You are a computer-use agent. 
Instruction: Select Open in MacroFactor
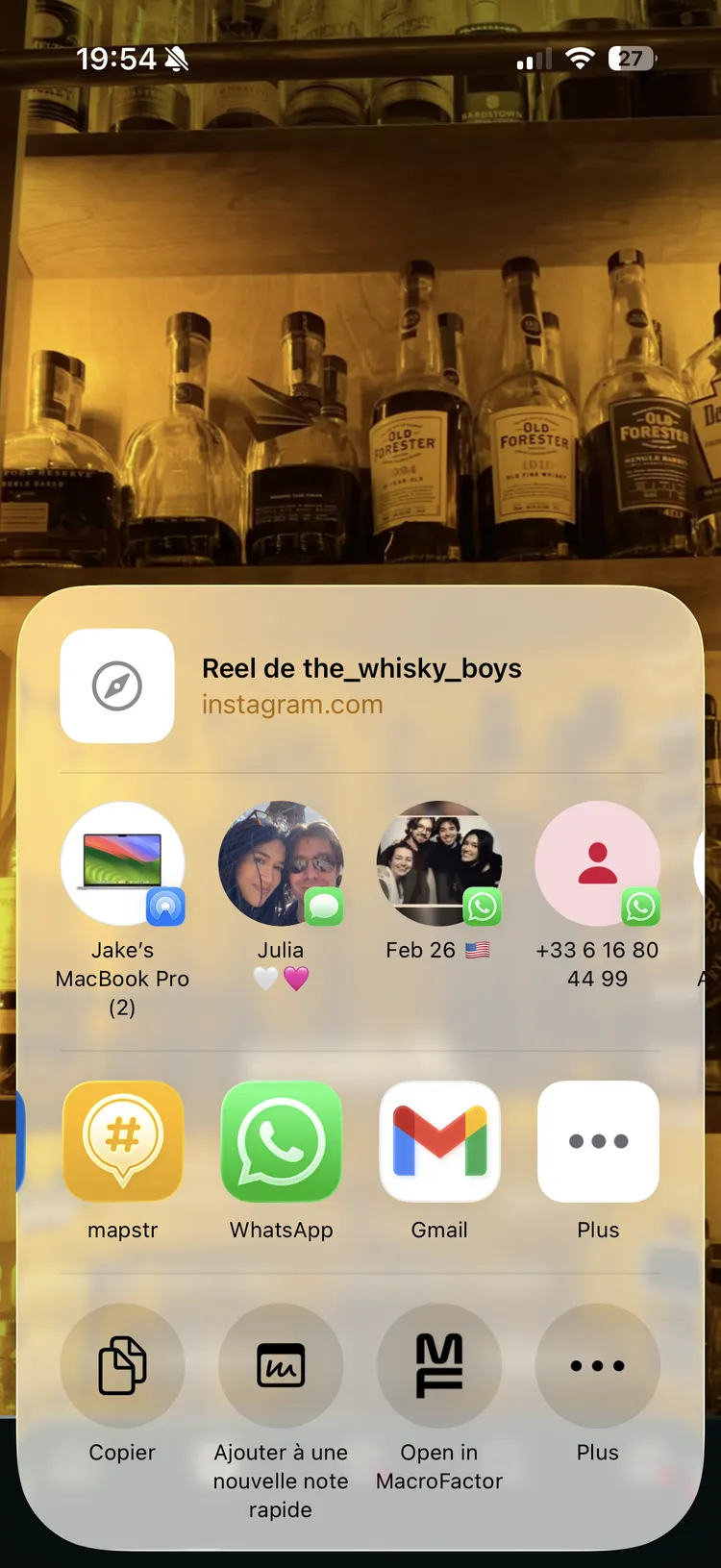click(439, 1364)
